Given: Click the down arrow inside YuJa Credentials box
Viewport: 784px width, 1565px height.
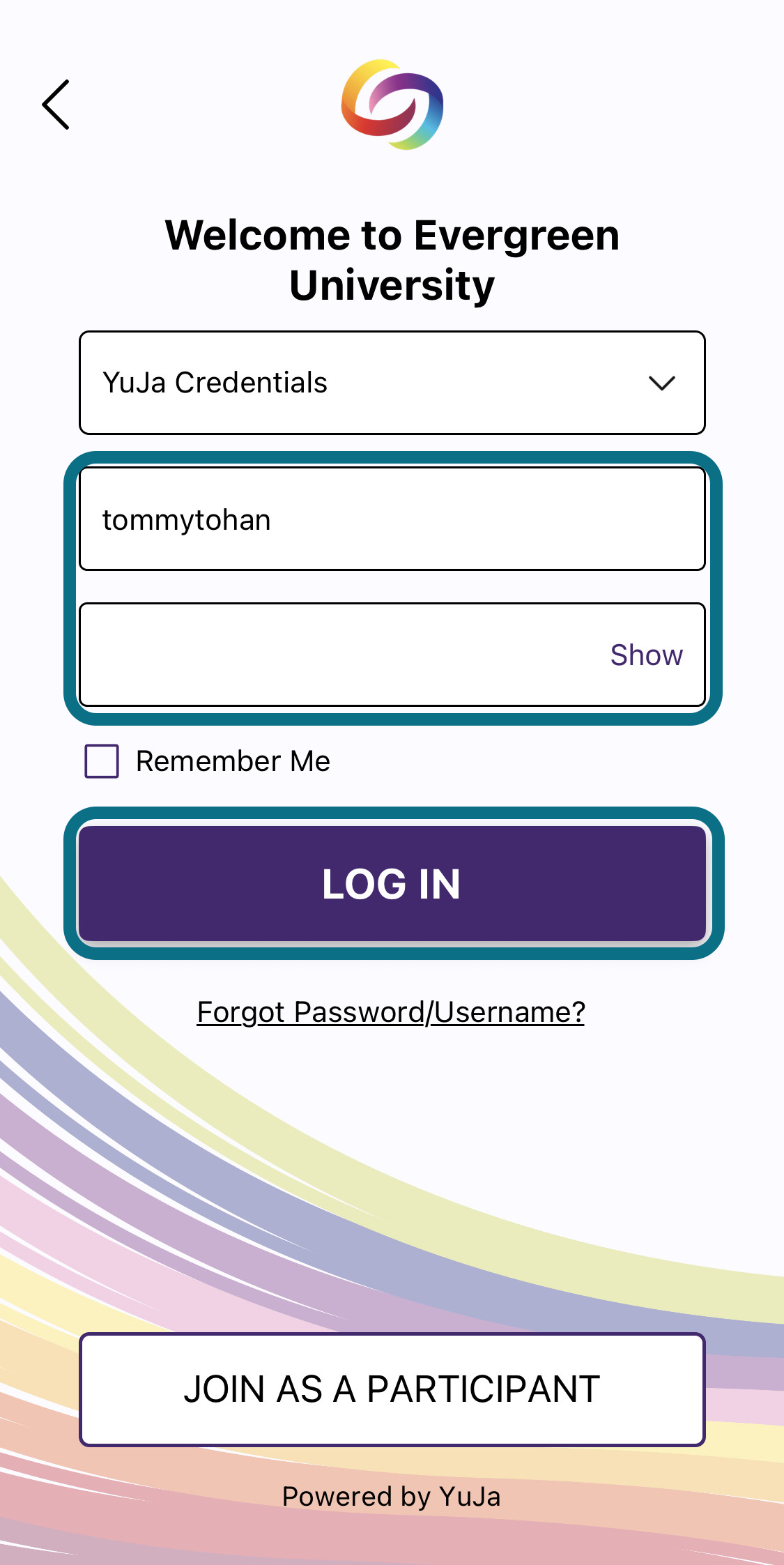Looking at the screenshot, I should click(x=661, y=383).
